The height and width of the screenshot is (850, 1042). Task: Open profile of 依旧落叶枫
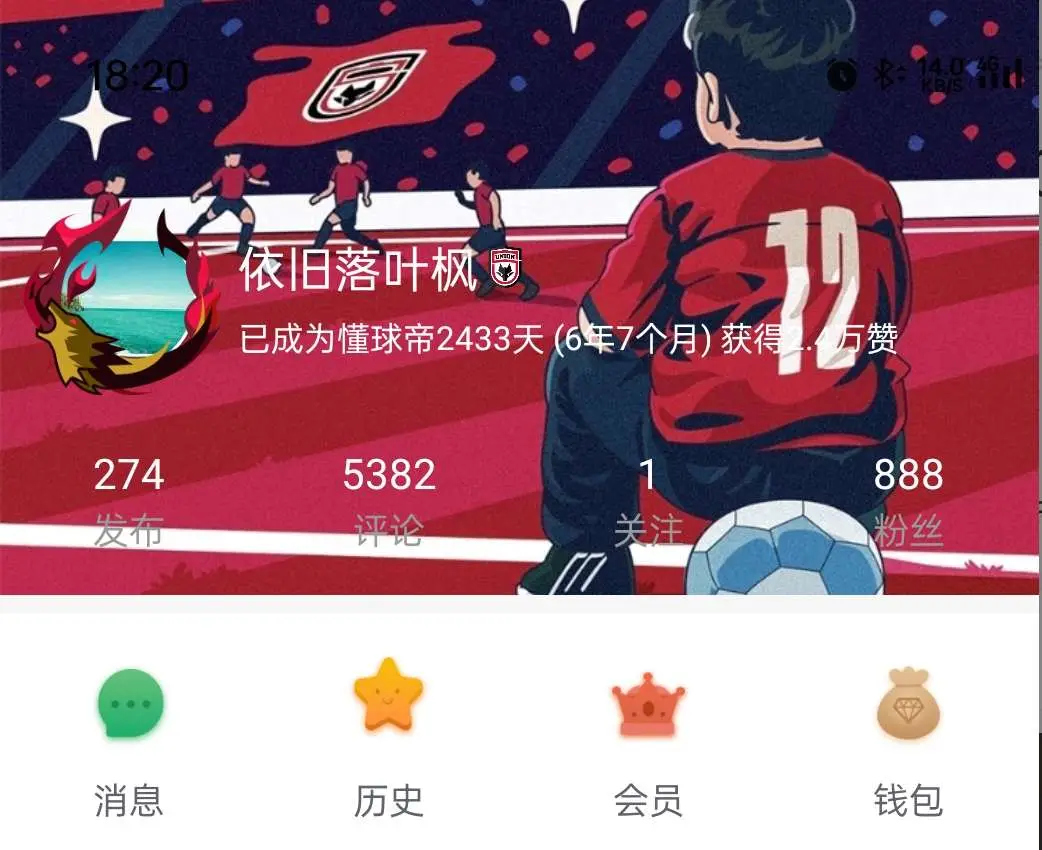click(x=357, y=268)
